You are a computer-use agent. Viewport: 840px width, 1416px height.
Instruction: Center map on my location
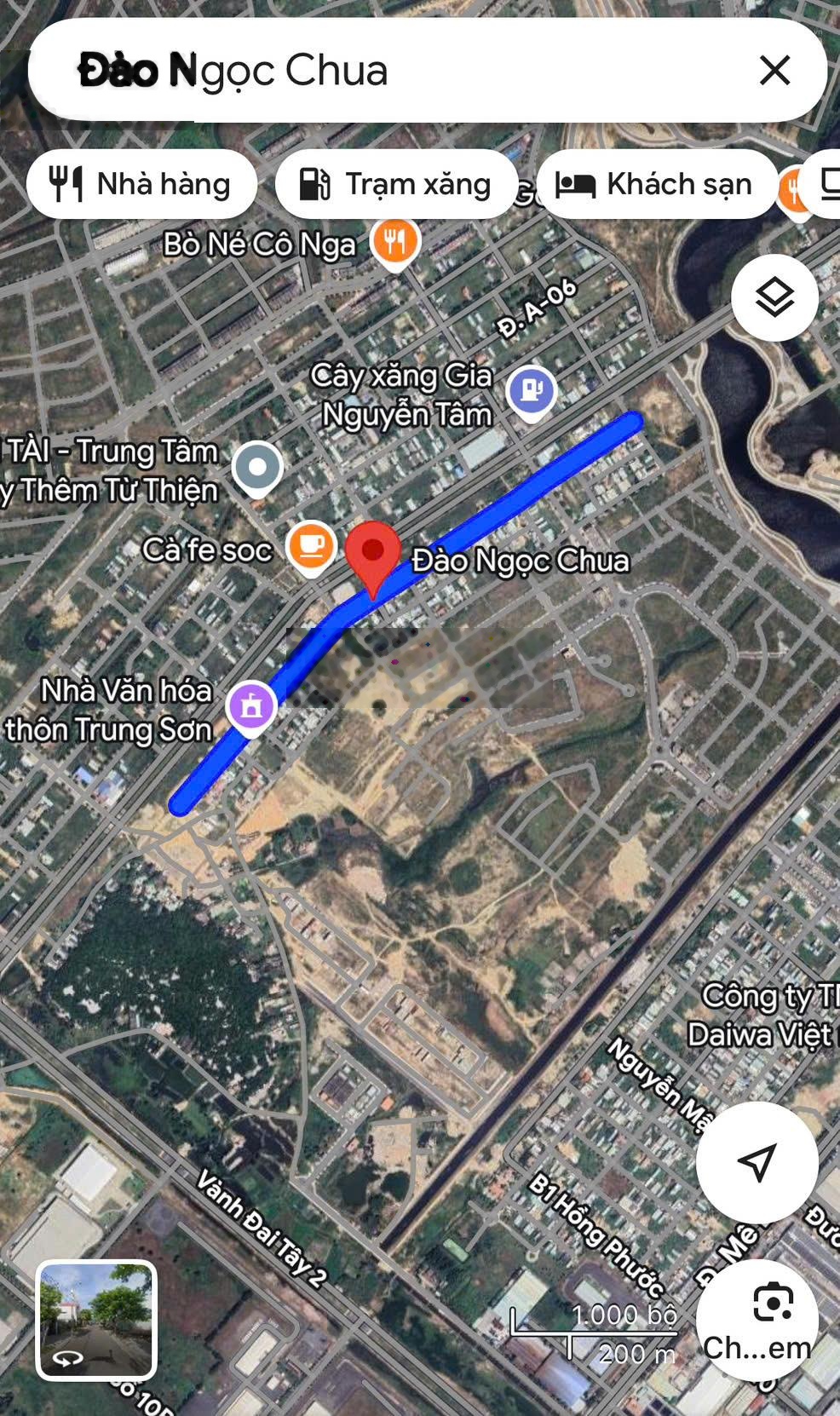click(x=757, y=1162)
